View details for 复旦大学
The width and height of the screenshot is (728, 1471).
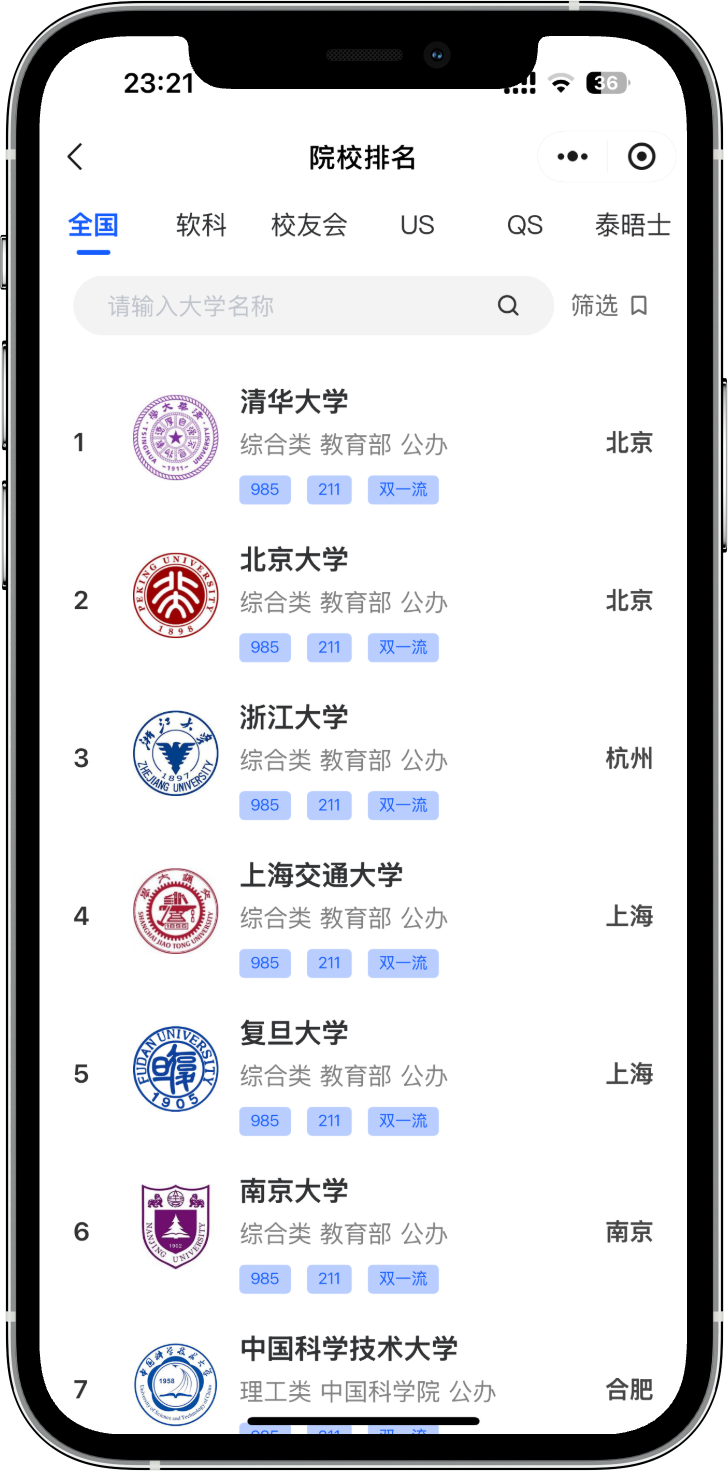[294, 1033]
